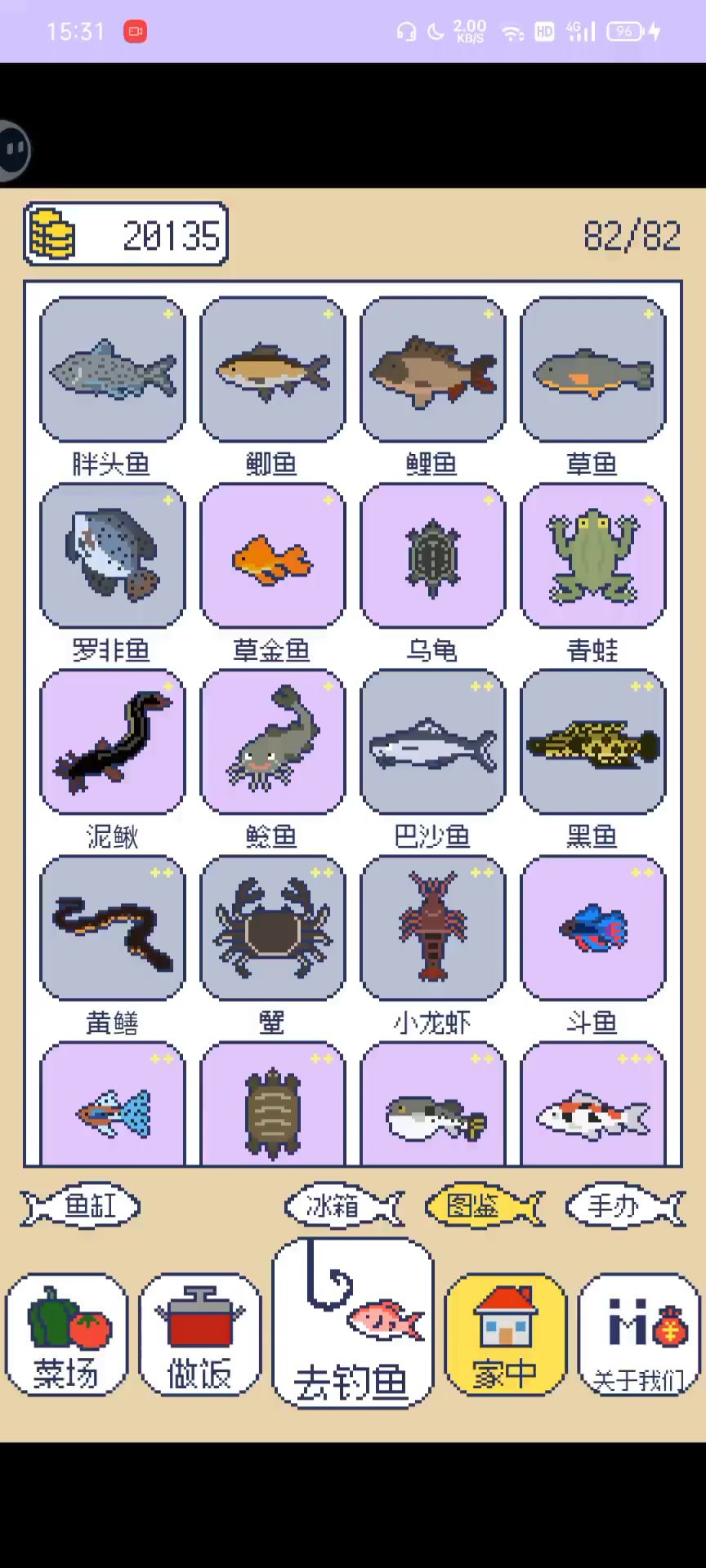Select the 鲤鱼 carp tile
The height and width of the screenshot is (1568, 706).
[x=433, y=370]
